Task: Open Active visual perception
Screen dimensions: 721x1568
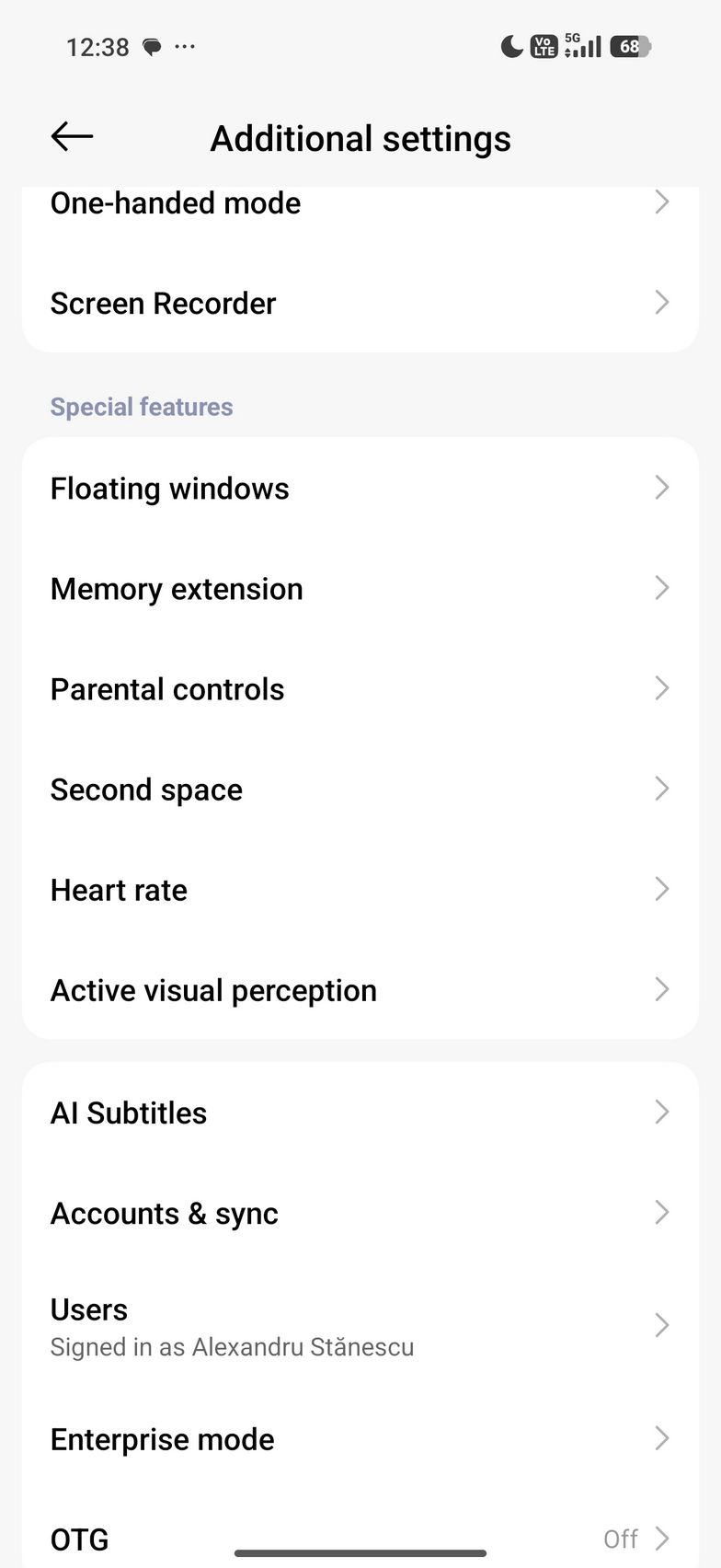Action: pos(359,989)
